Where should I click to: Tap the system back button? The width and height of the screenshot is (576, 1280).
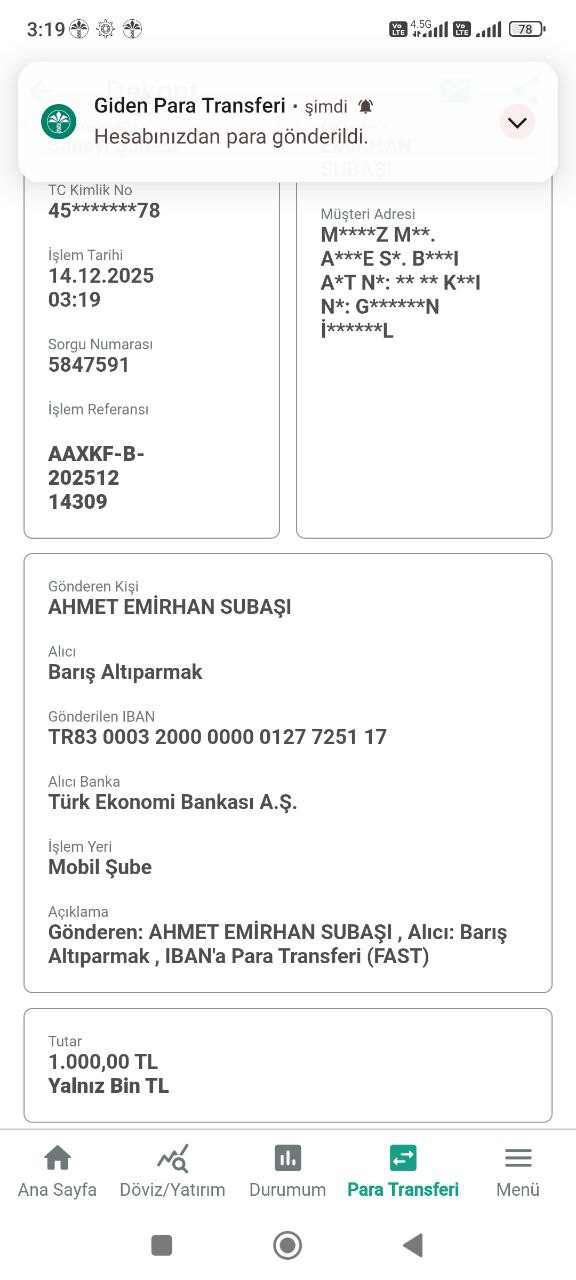(x=412, y=1245)
